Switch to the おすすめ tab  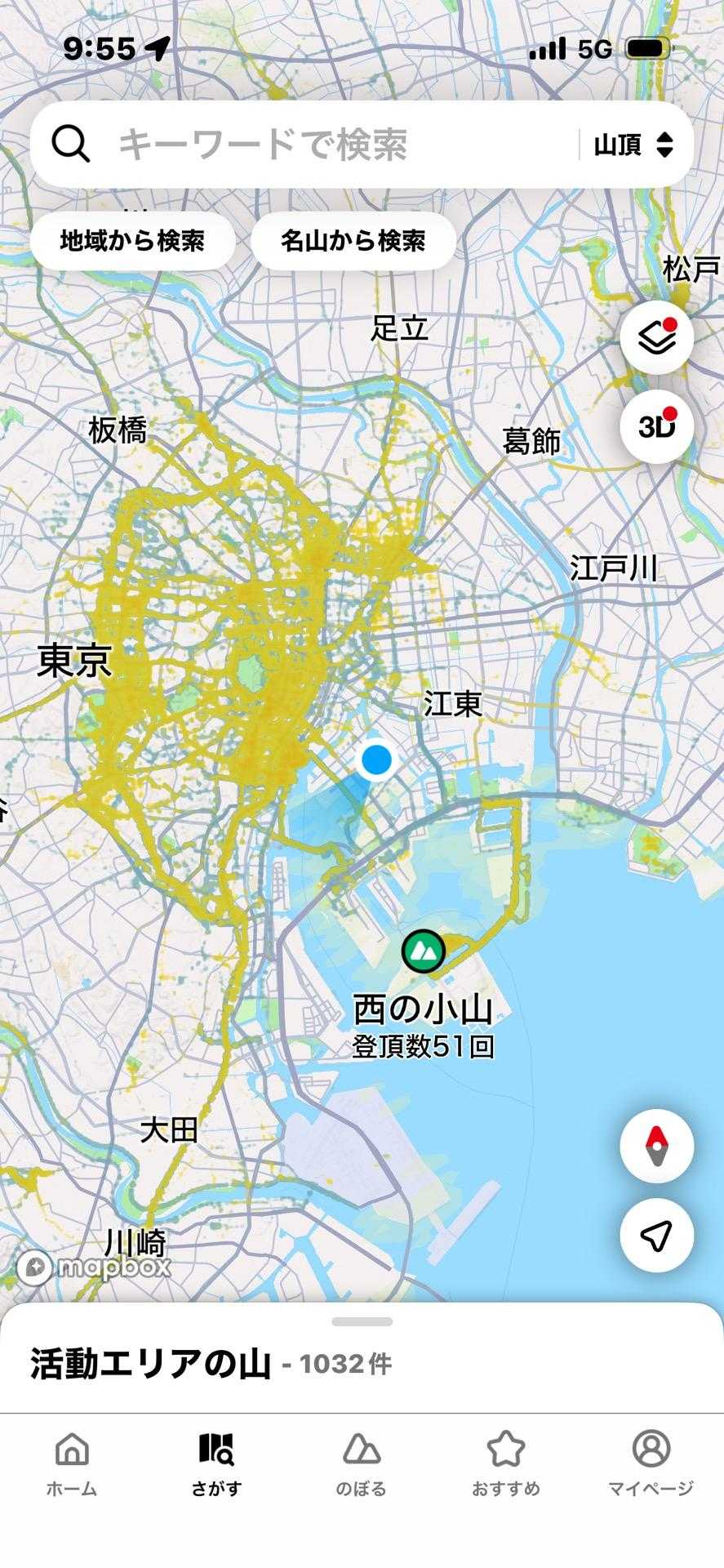tap(506, 1465)
